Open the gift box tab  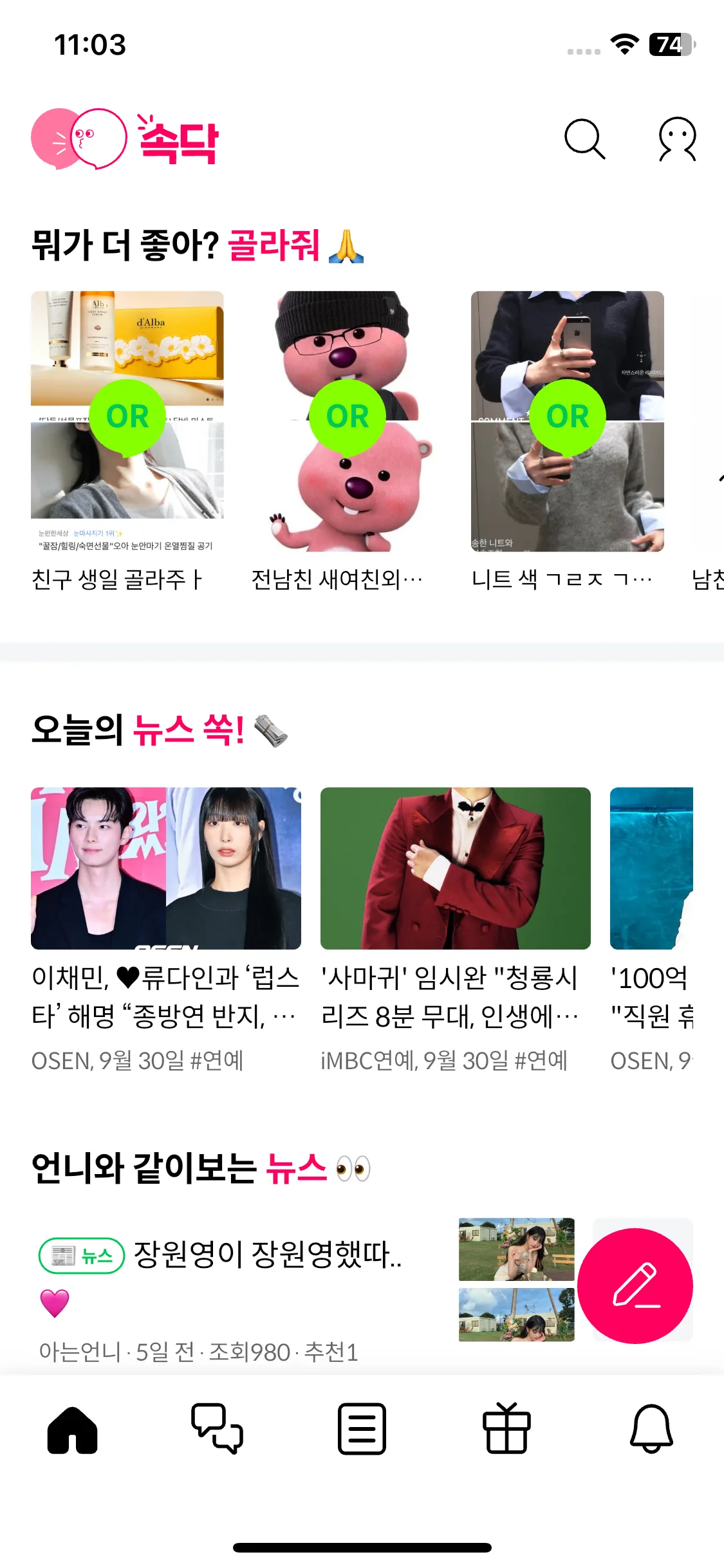point(506,1429)
